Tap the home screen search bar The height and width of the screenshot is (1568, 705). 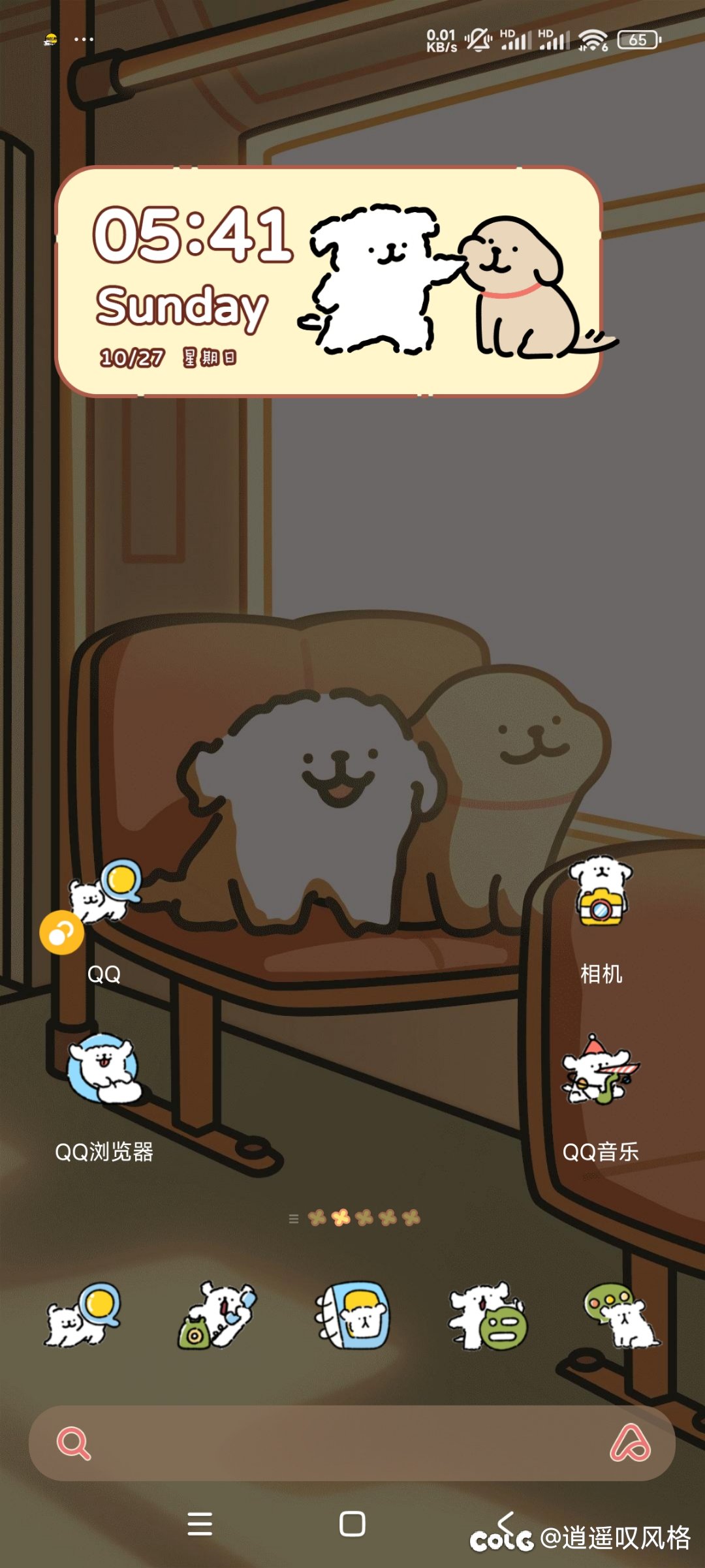[x=352, y=1443]
